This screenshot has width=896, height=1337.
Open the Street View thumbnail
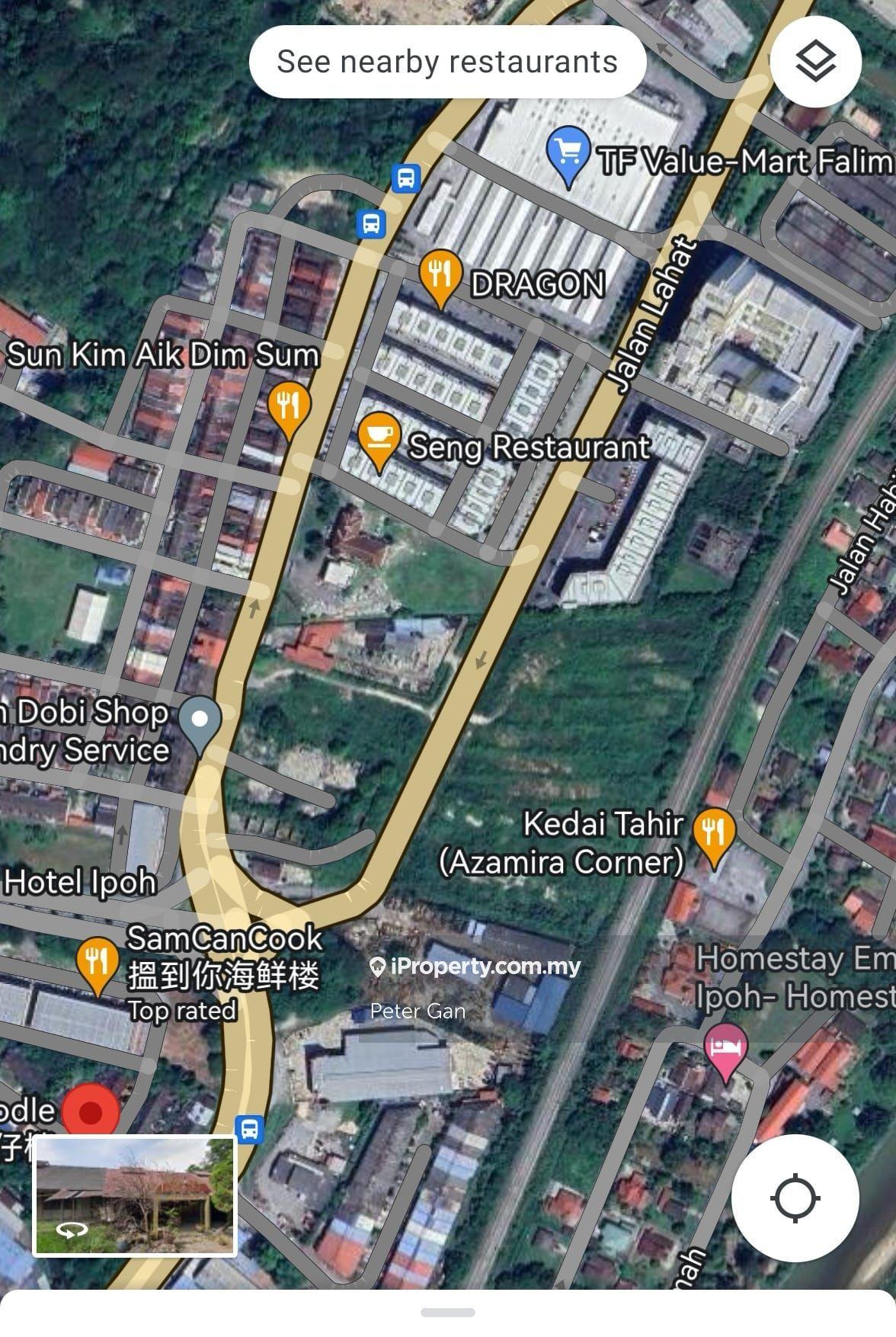tap(135, 1196)
